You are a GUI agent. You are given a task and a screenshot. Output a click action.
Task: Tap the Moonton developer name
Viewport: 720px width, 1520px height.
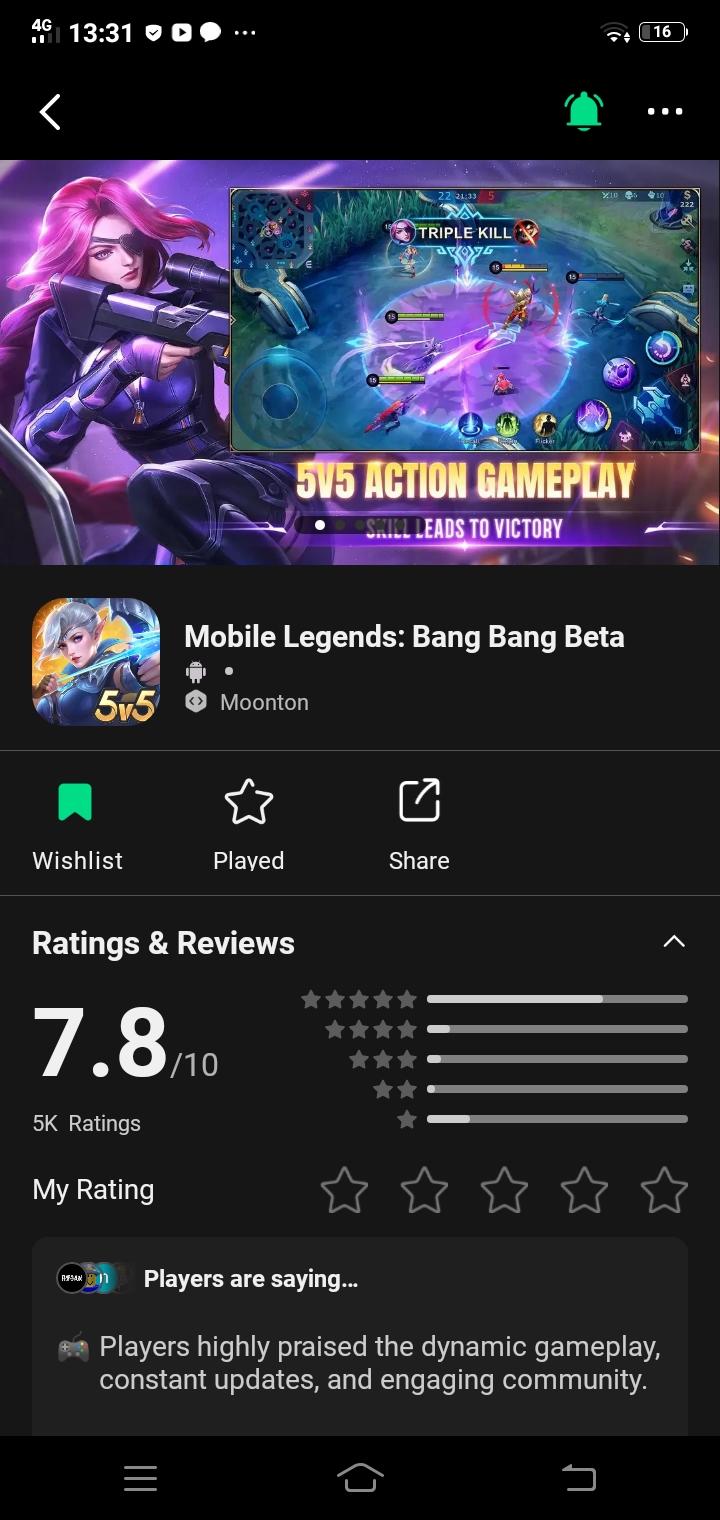click(263, 701)
